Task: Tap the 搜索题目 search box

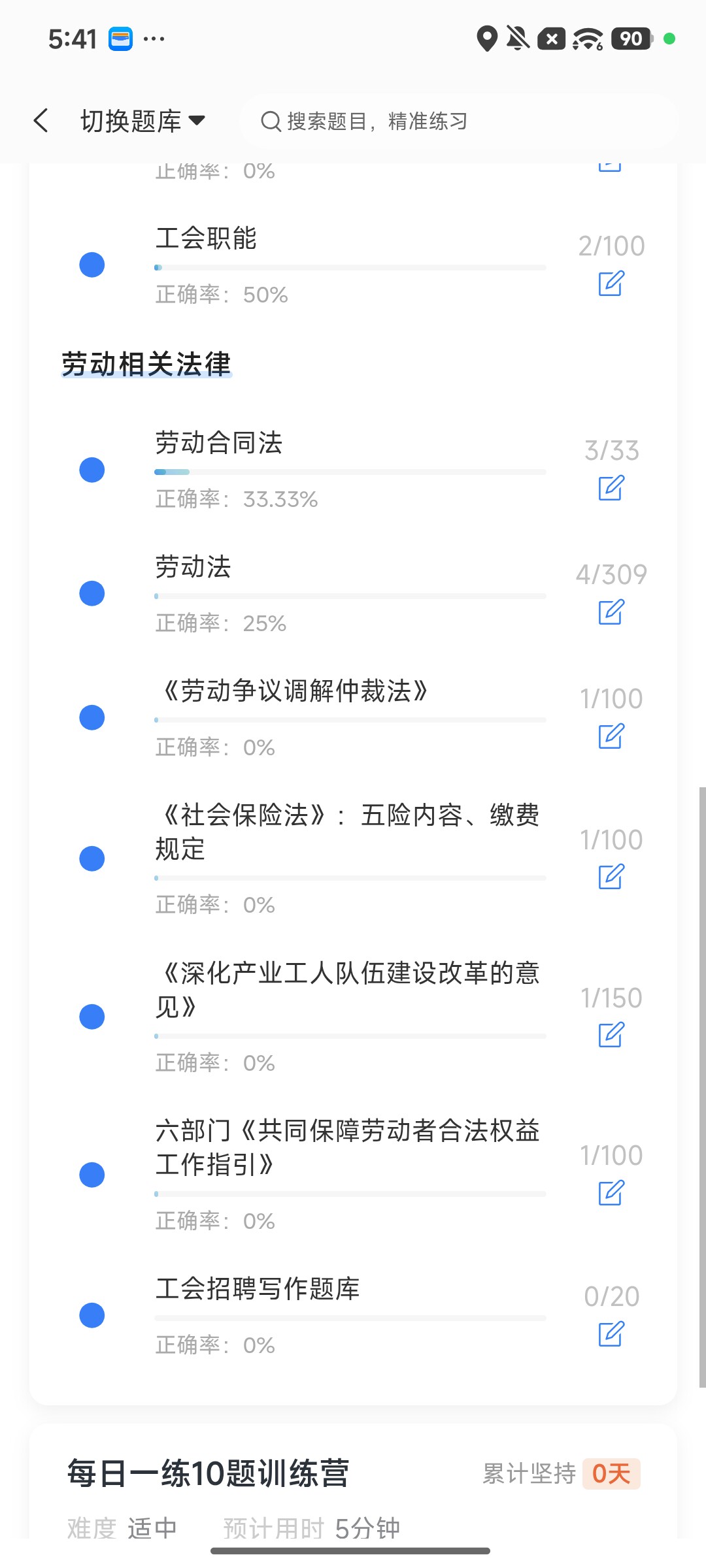Action: 459,121
